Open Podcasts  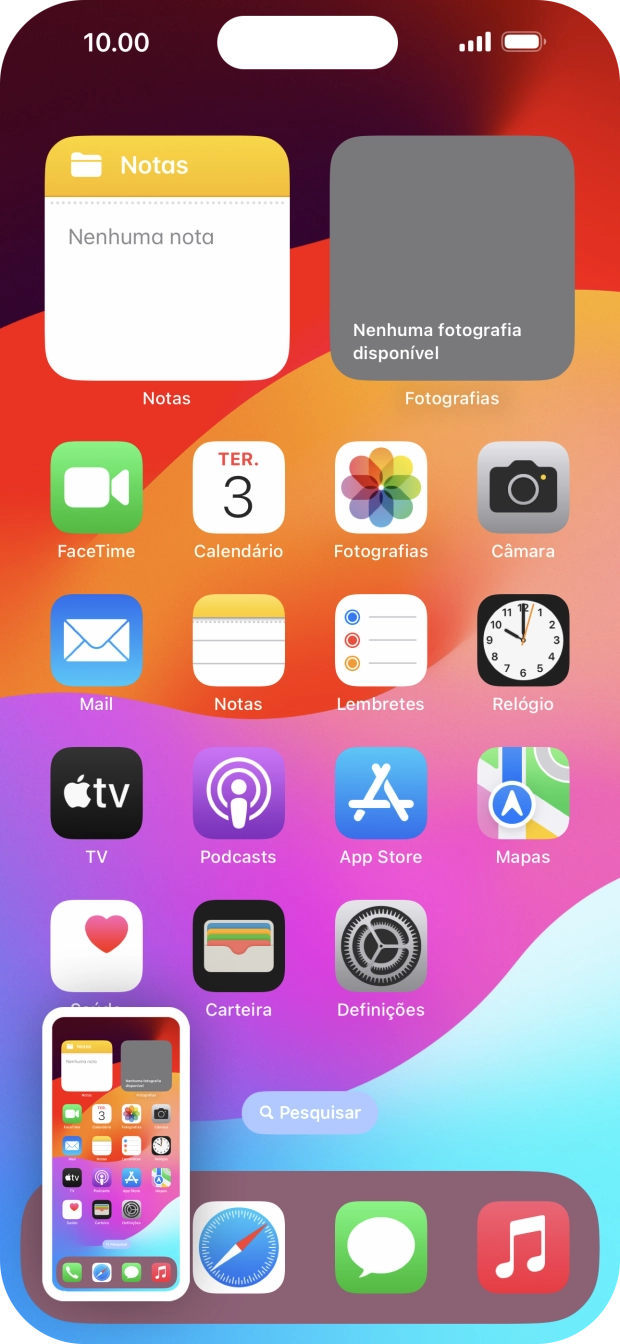tap(238, 793)
